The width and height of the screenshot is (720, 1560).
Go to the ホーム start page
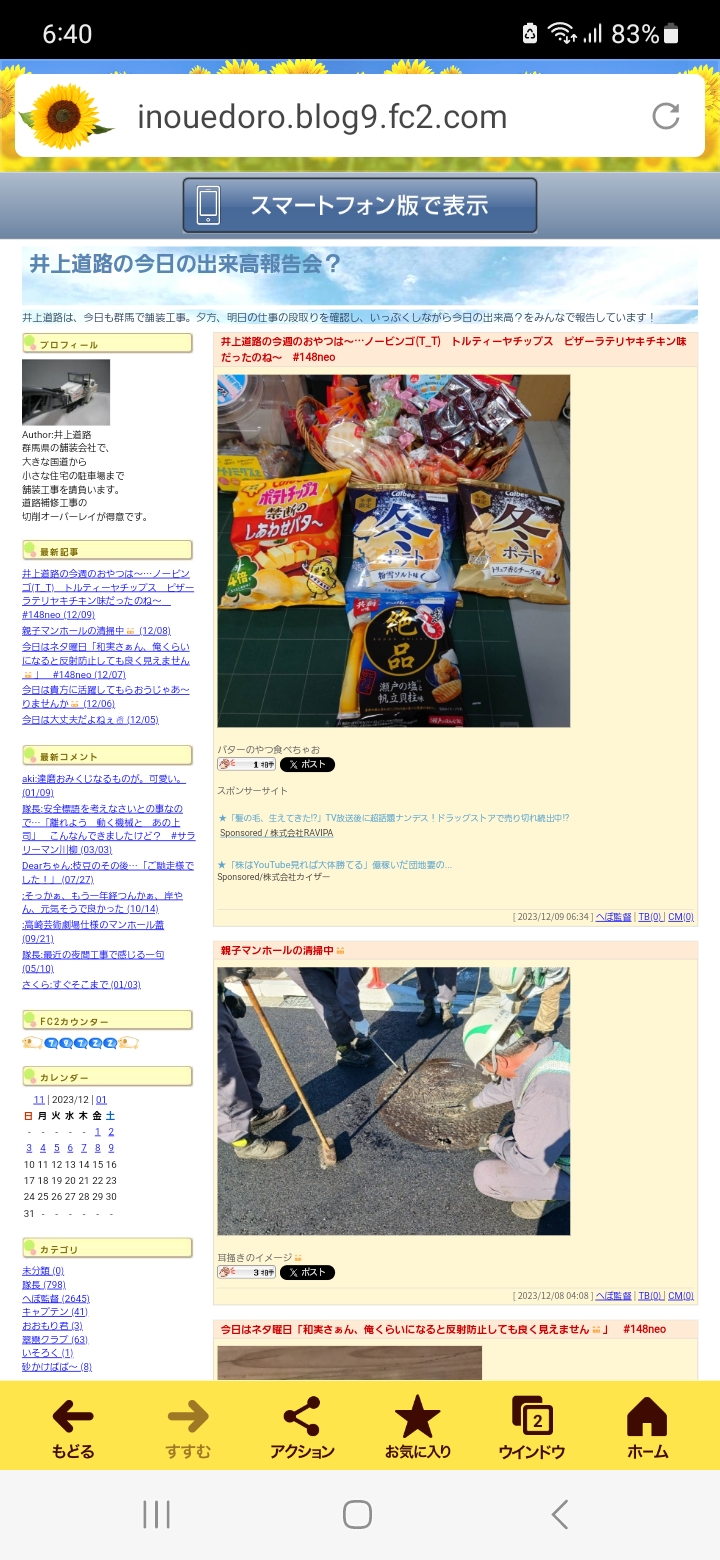point(646,1428)
